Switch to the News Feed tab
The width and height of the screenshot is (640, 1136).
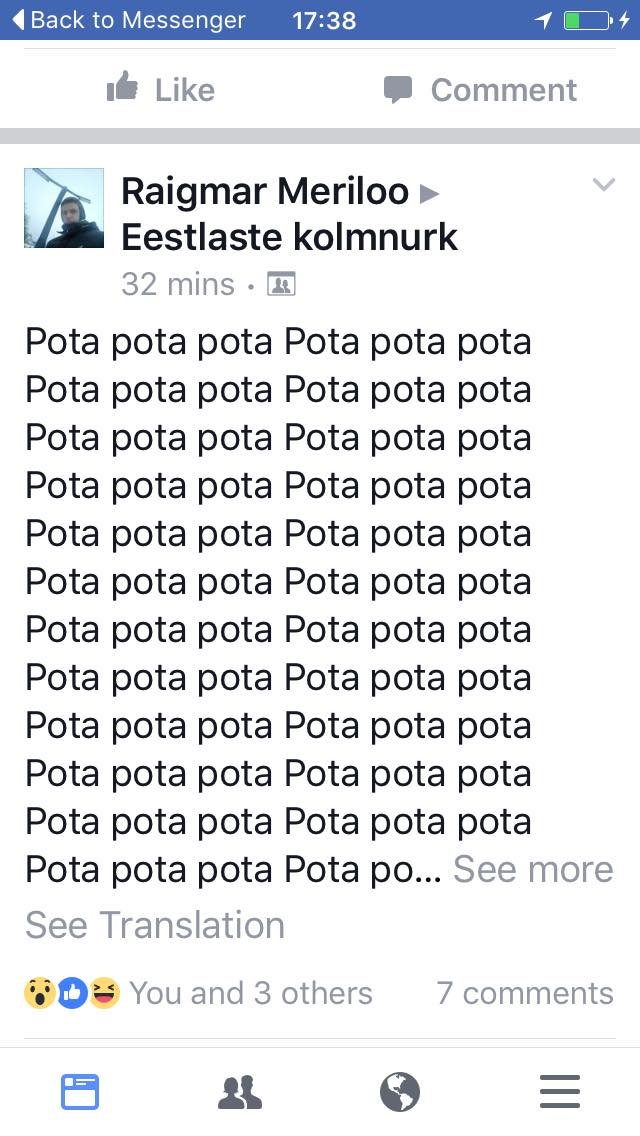pos(80,1092)
